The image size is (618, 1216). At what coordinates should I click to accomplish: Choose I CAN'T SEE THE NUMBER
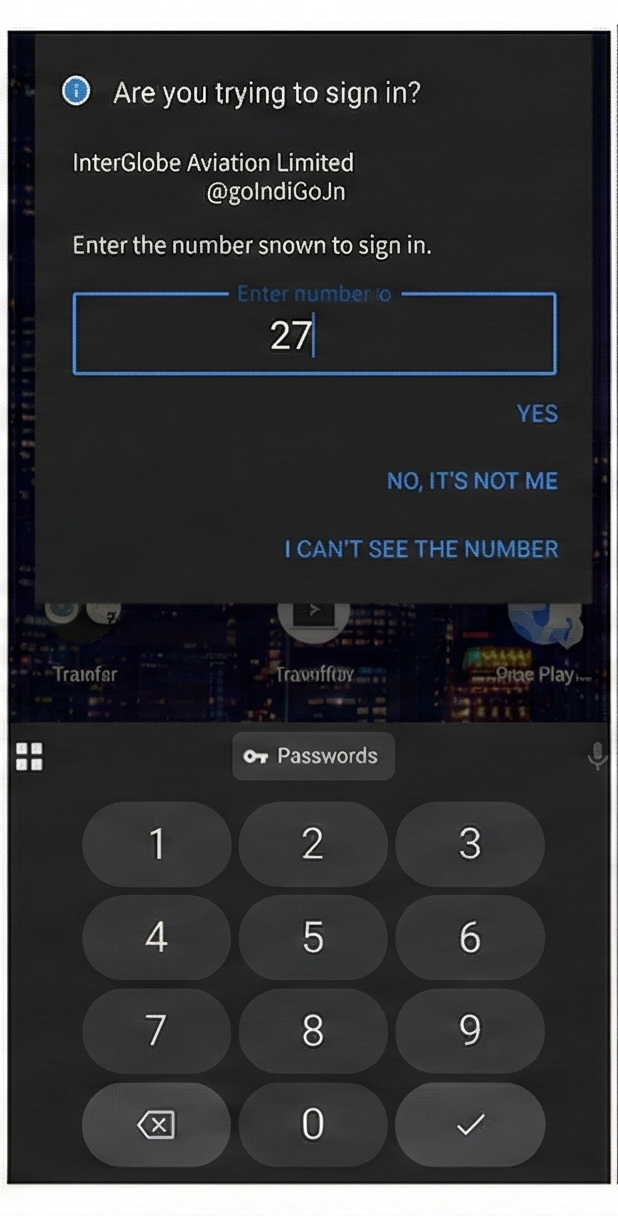tap(421, 549)
